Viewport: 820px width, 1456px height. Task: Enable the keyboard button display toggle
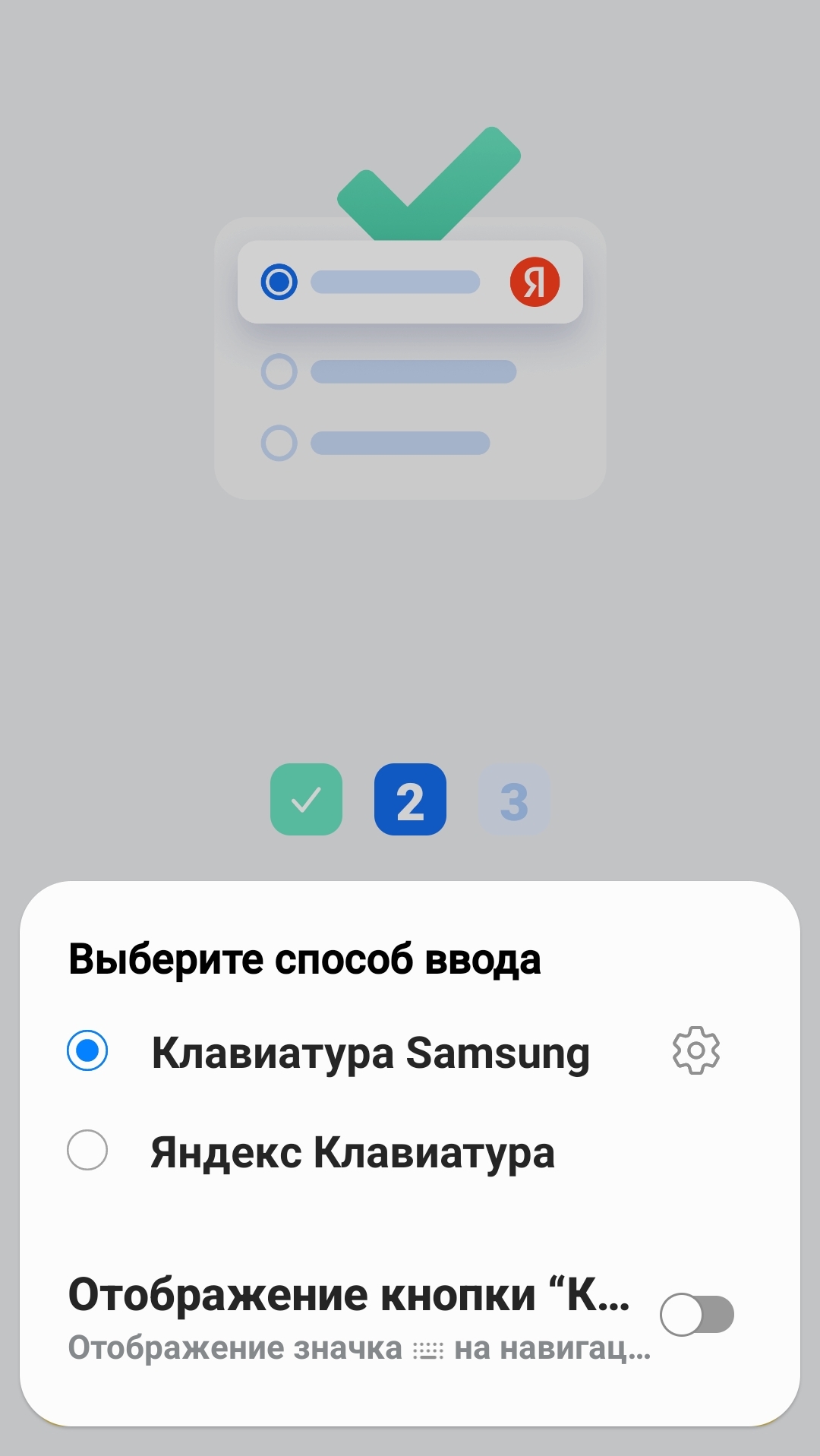pos(697,1315)
